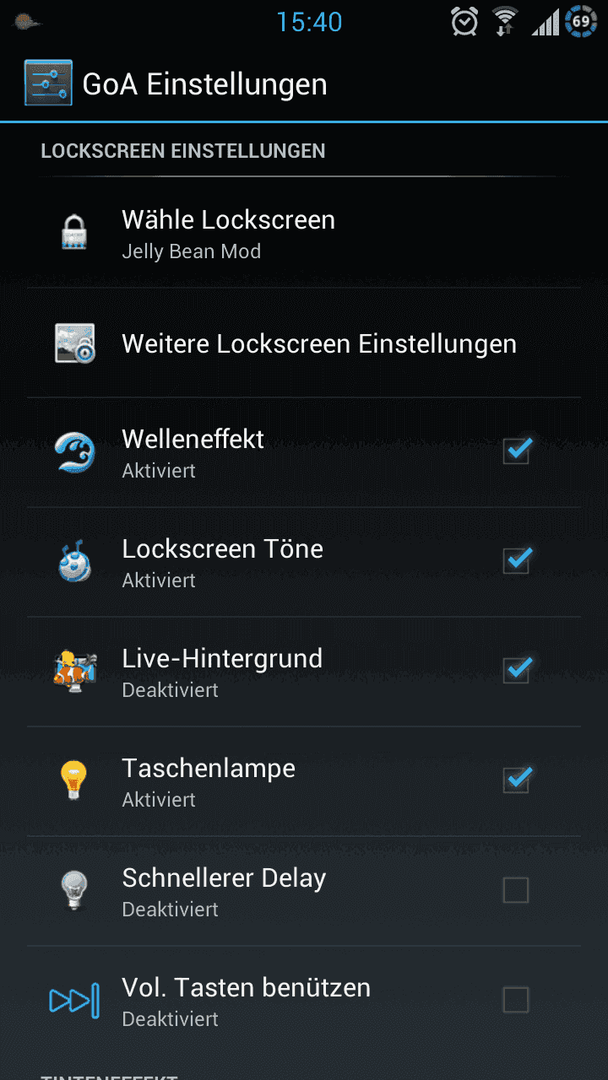The image size is (608, 1080).
Task: Tap the GoA Einstellungen app icon
Action: click(x=48, y=83)
